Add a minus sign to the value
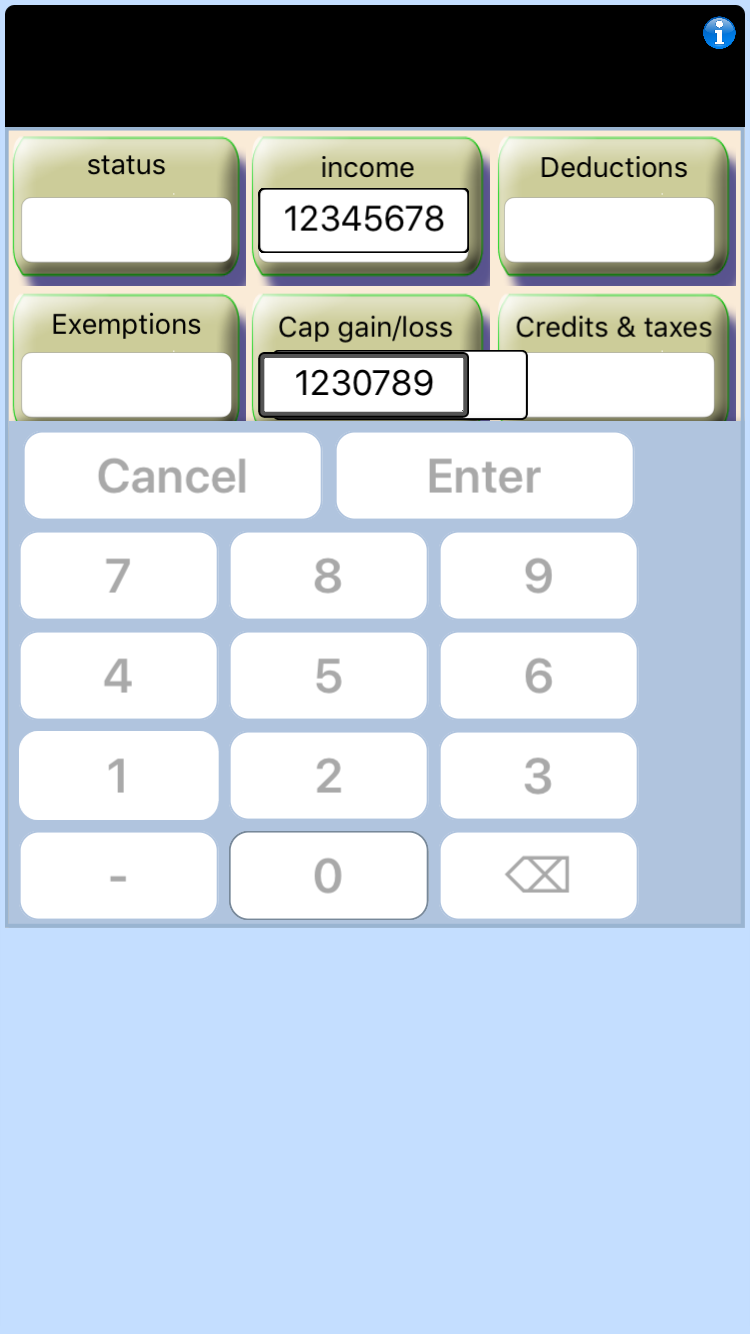750x1334 pixels. (118, 876)
